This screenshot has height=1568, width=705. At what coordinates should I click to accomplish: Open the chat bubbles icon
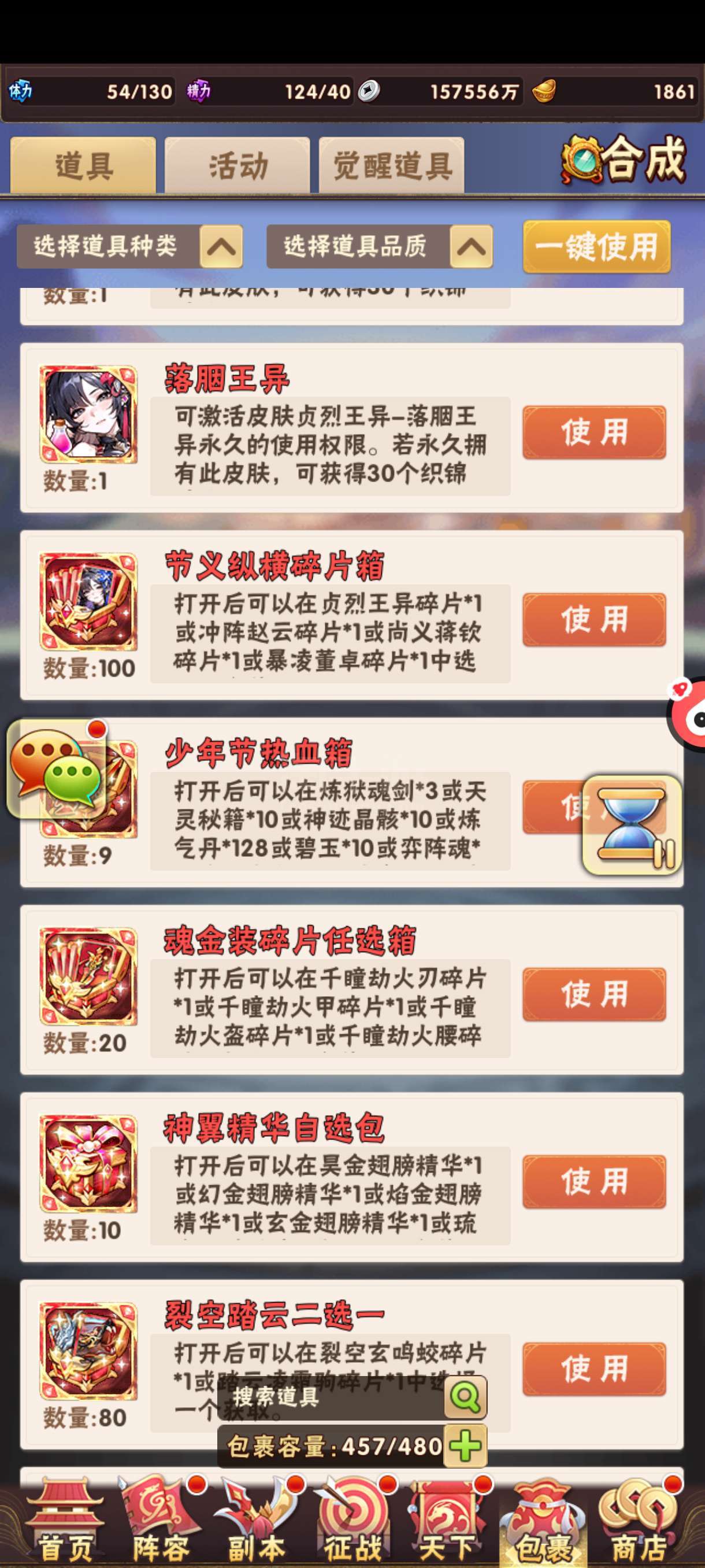click(x=57, y=768)
